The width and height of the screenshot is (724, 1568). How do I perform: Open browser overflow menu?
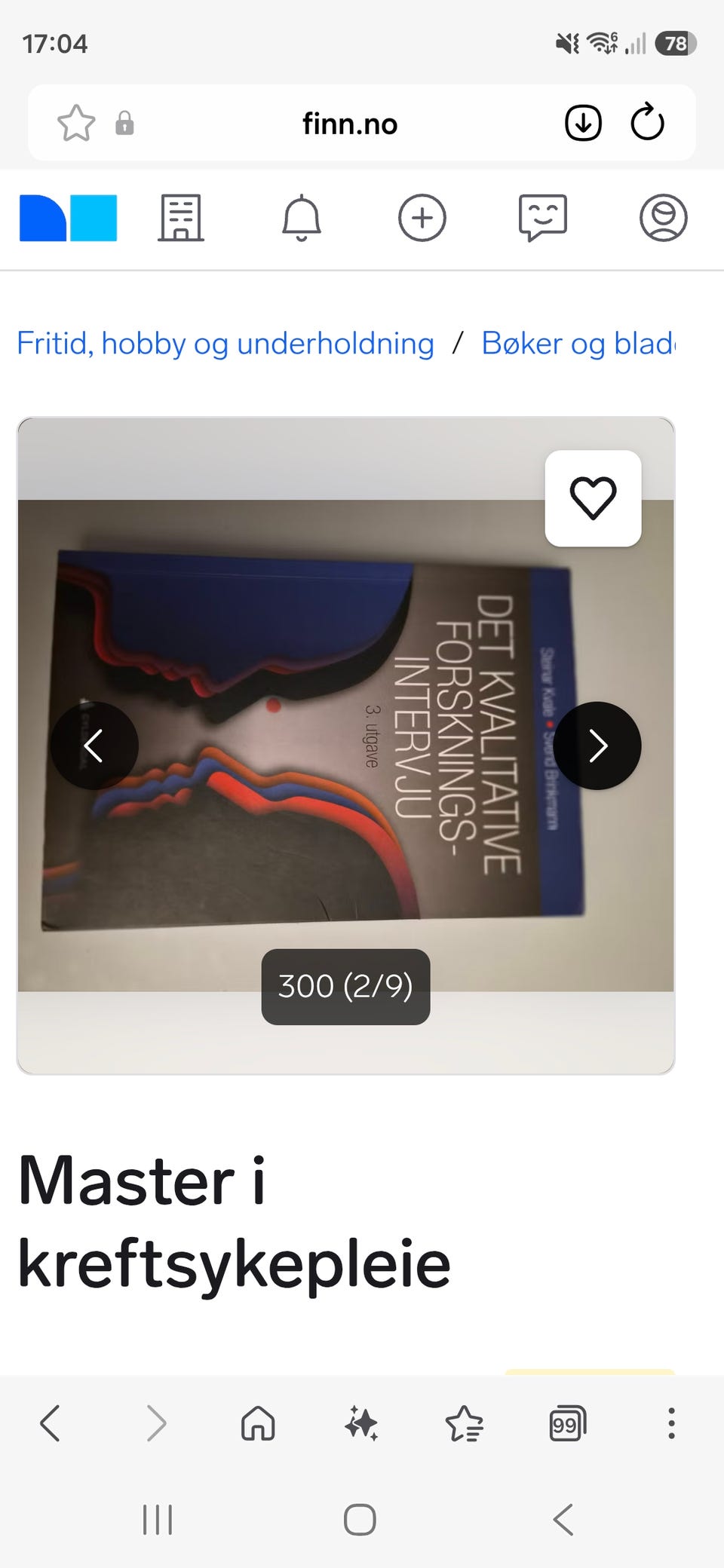click(671, 1424)
